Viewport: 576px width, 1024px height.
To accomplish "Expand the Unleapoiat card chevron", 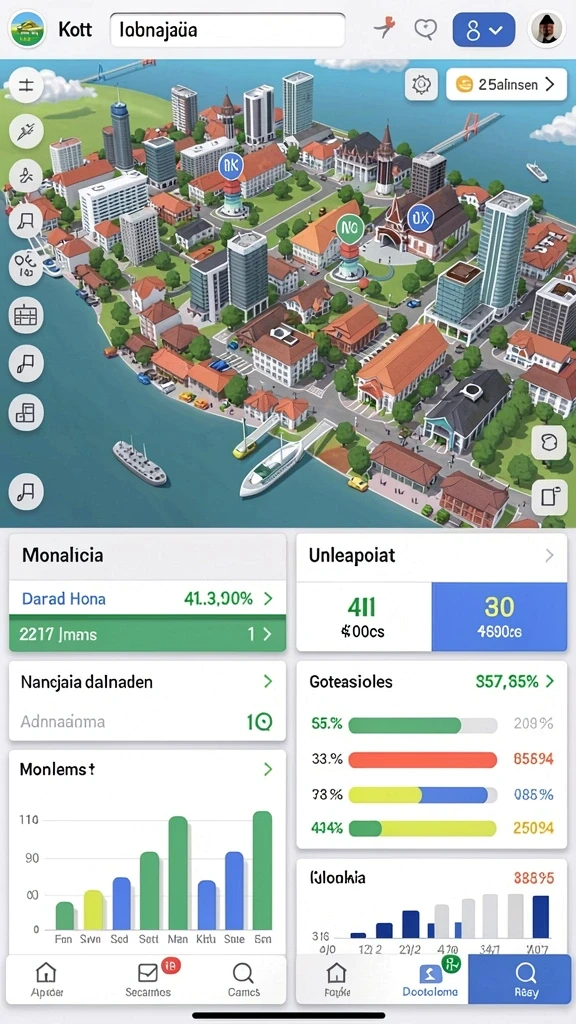I will pyautogui.click(x=549, y=555).
